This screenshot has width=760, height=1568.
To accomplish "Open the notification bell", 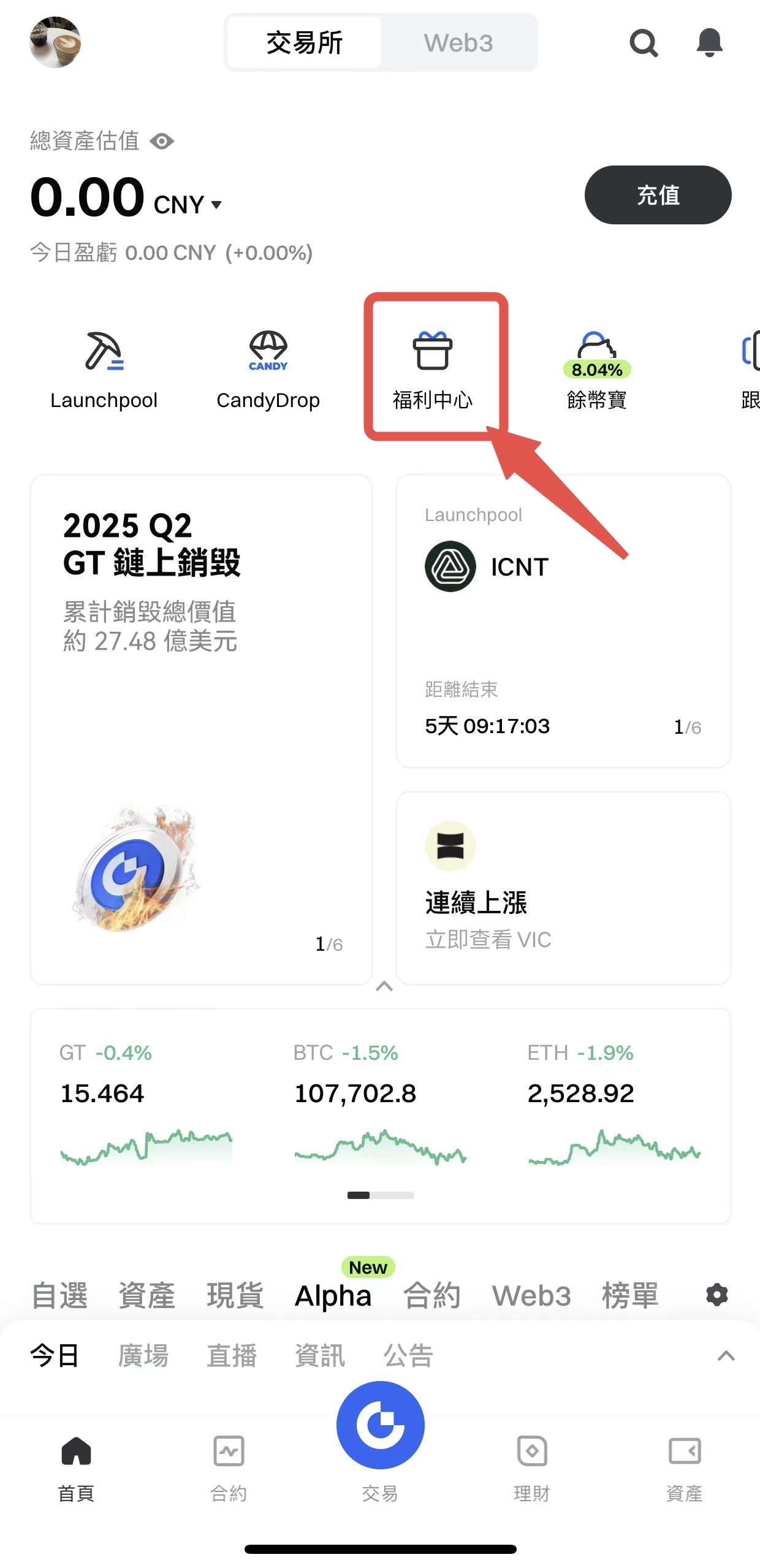I will [709, 43].
